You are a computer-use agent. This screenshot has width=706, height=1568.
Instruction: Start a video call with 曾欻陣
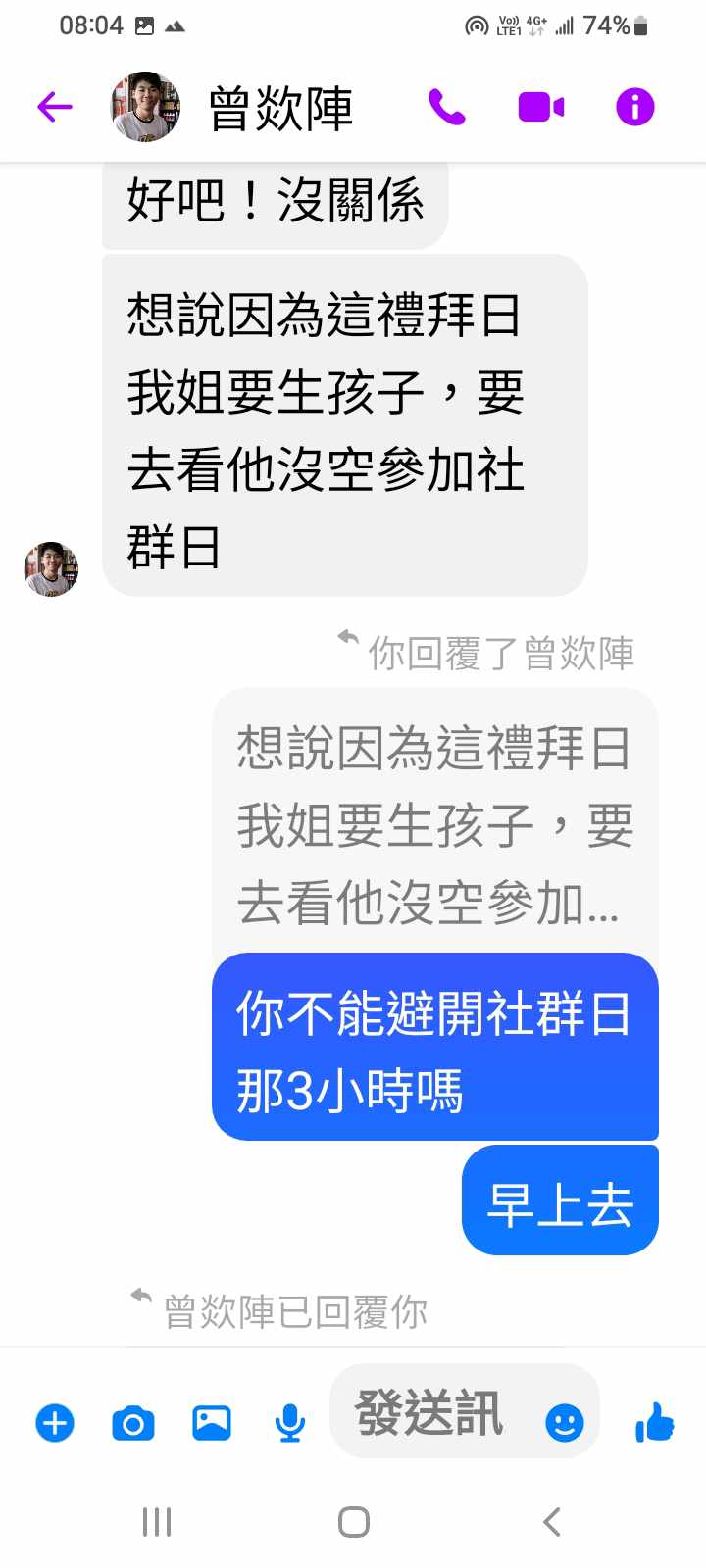coord(540,107)
